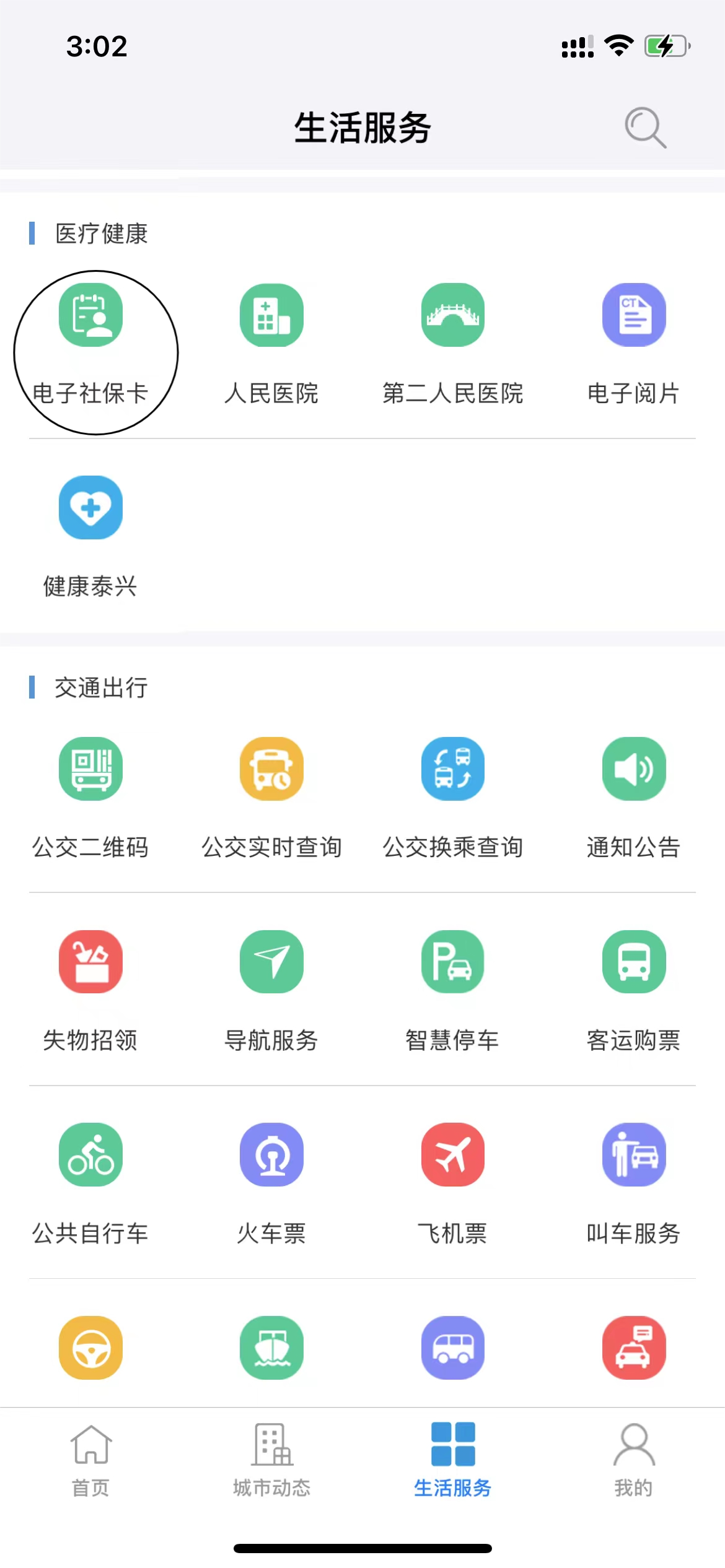Book a 火车票 train ticket
The height and width of the screenshot is (1568, 725).
pyautogui.click(x=271, y=1155)
